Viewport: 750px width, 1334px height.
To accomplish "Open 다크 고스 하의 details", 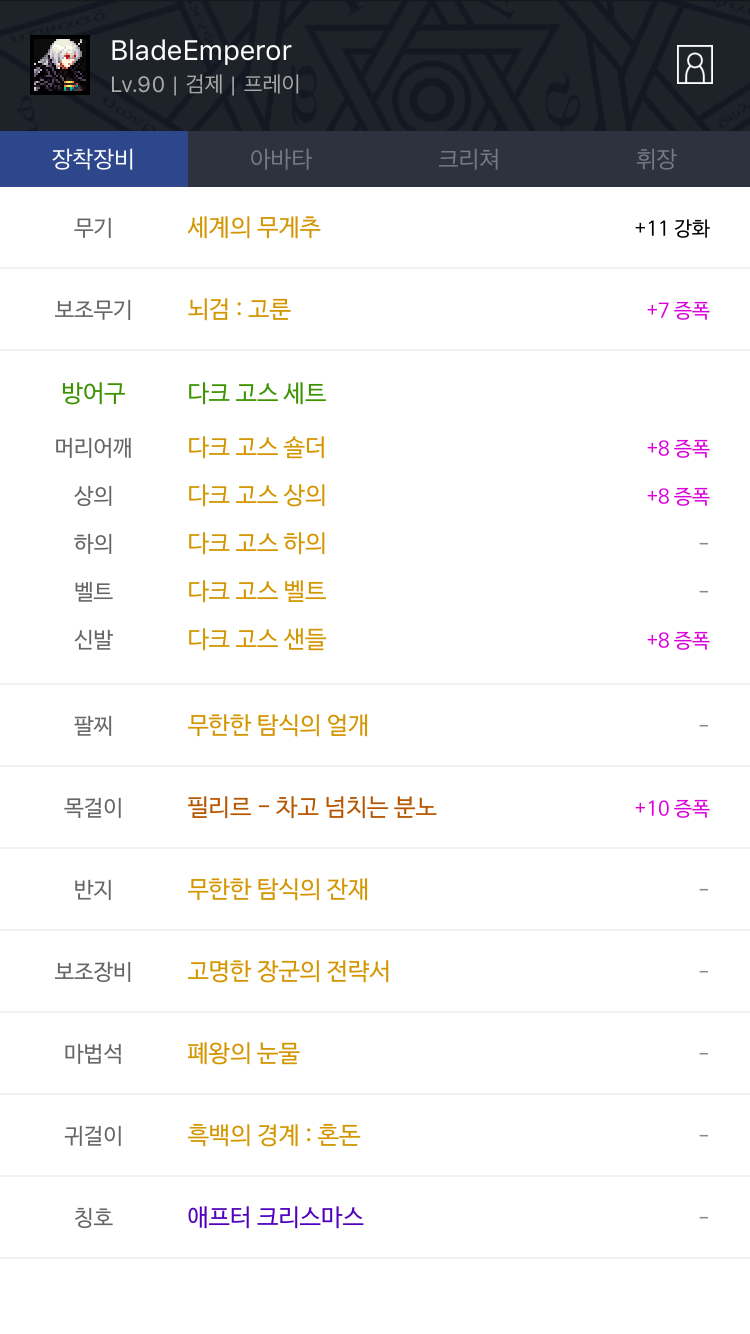I will pos(257,543).
